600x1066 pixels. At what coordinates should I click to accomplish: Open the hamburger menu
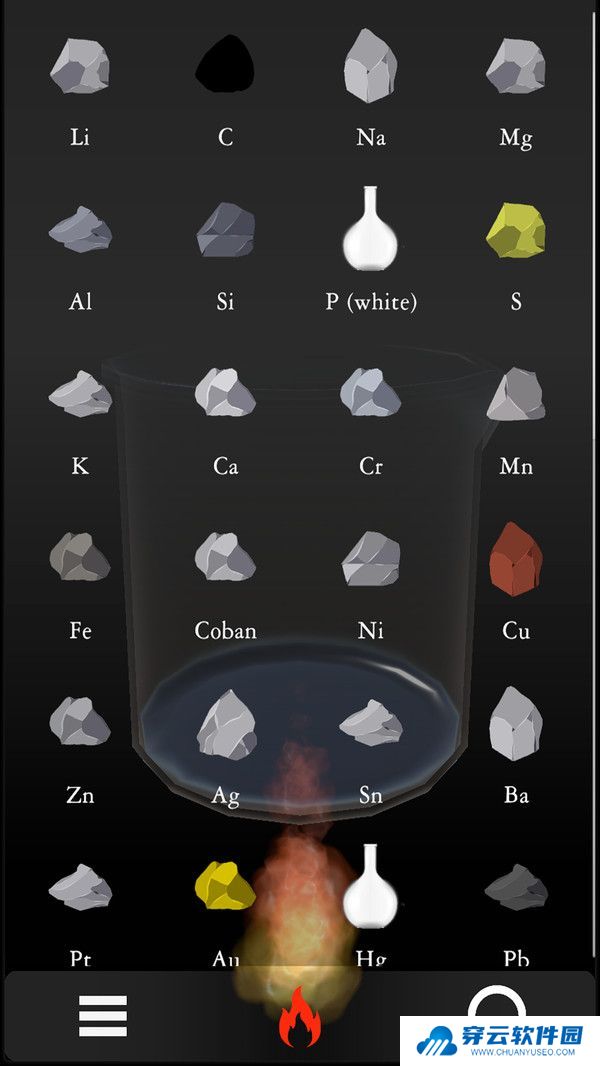[x=103, y=1016]
